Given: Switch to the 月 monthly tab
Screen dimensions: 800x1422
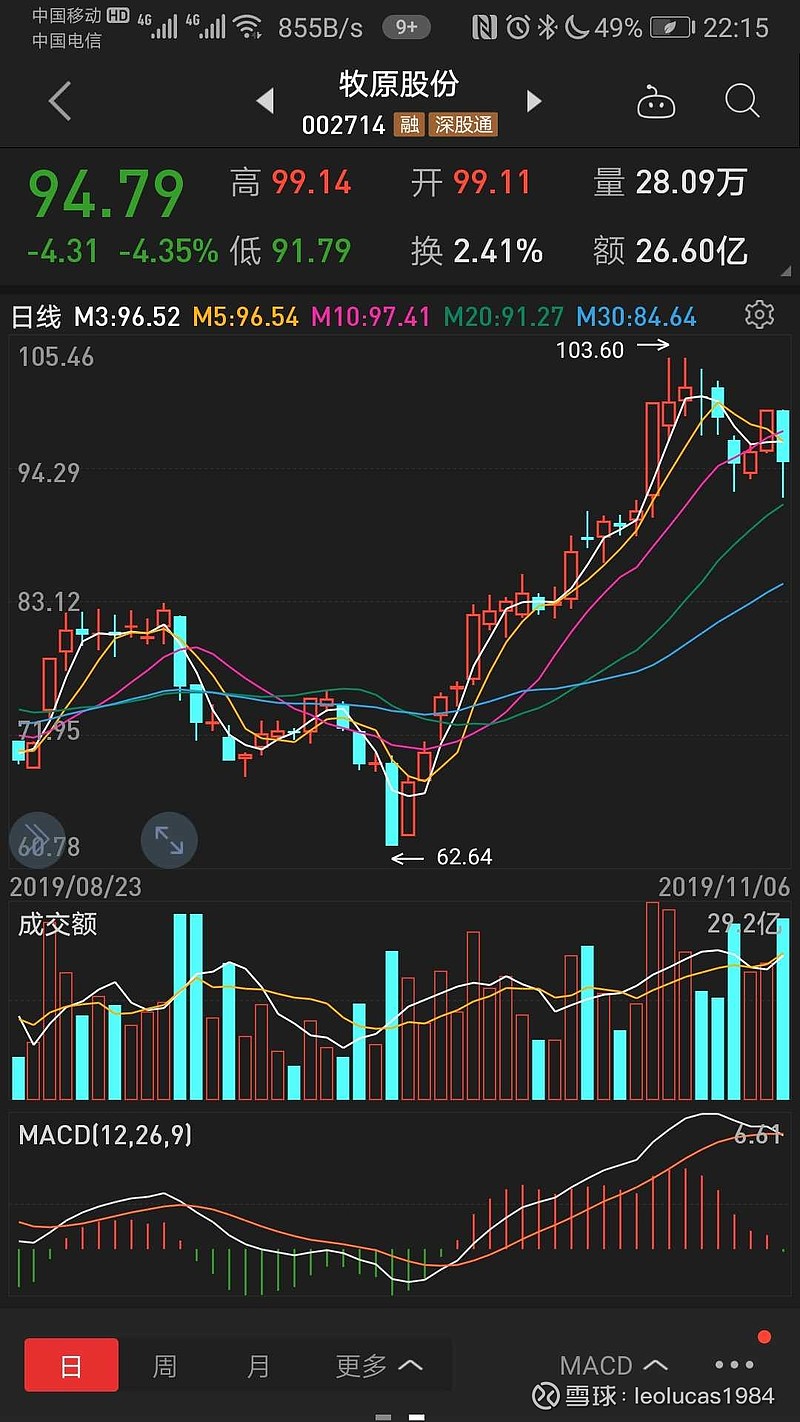Looking at the screenshot, I should (x=259, y=1364).
